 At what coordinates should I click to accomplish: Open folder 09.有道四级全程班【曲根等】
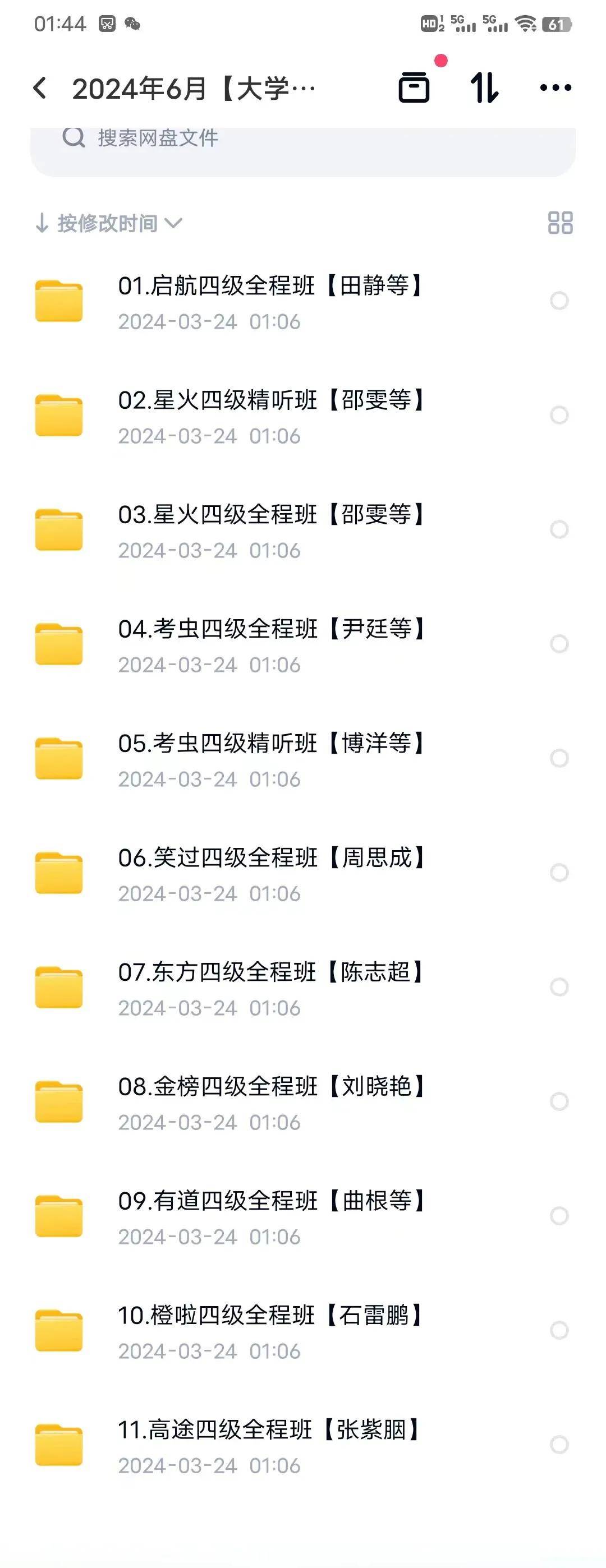point(270,1217)
